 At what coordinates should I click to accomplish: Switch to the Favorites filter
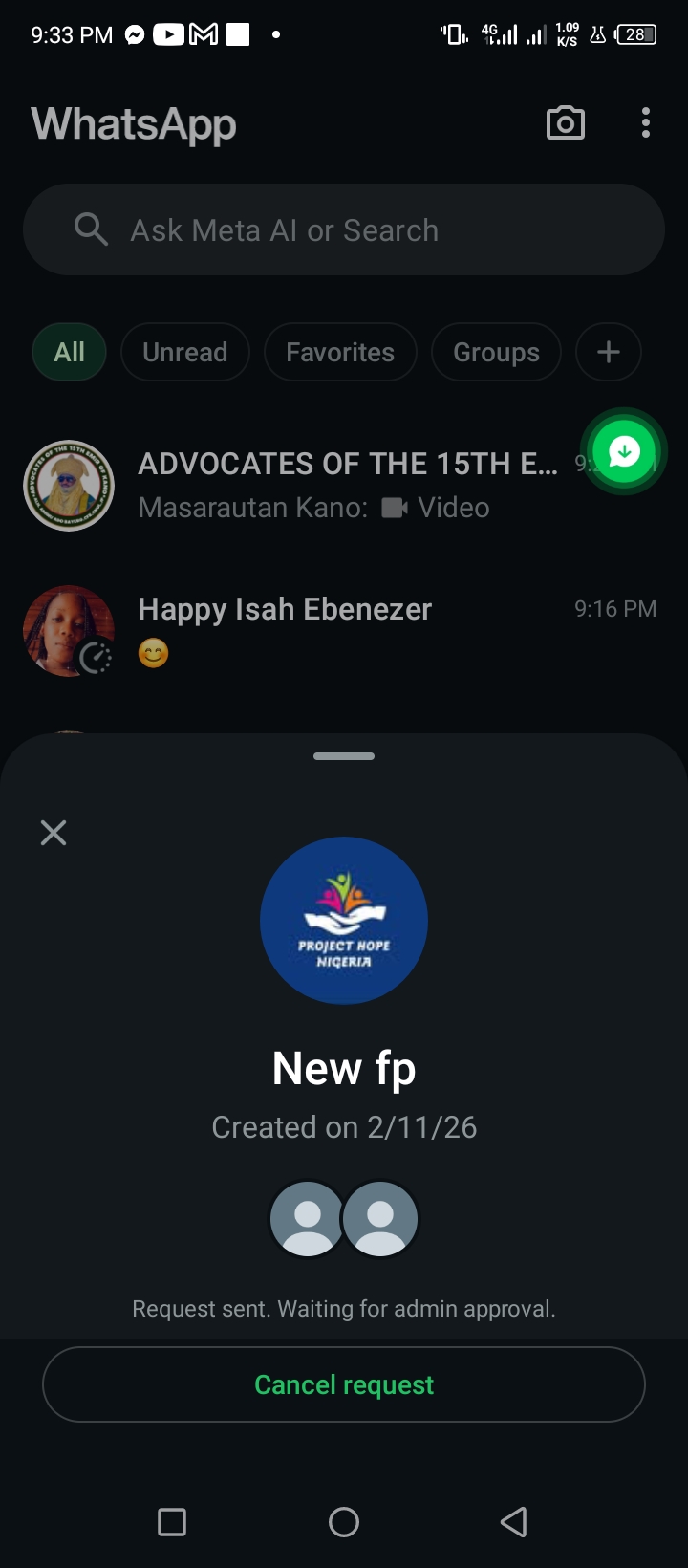339,352
